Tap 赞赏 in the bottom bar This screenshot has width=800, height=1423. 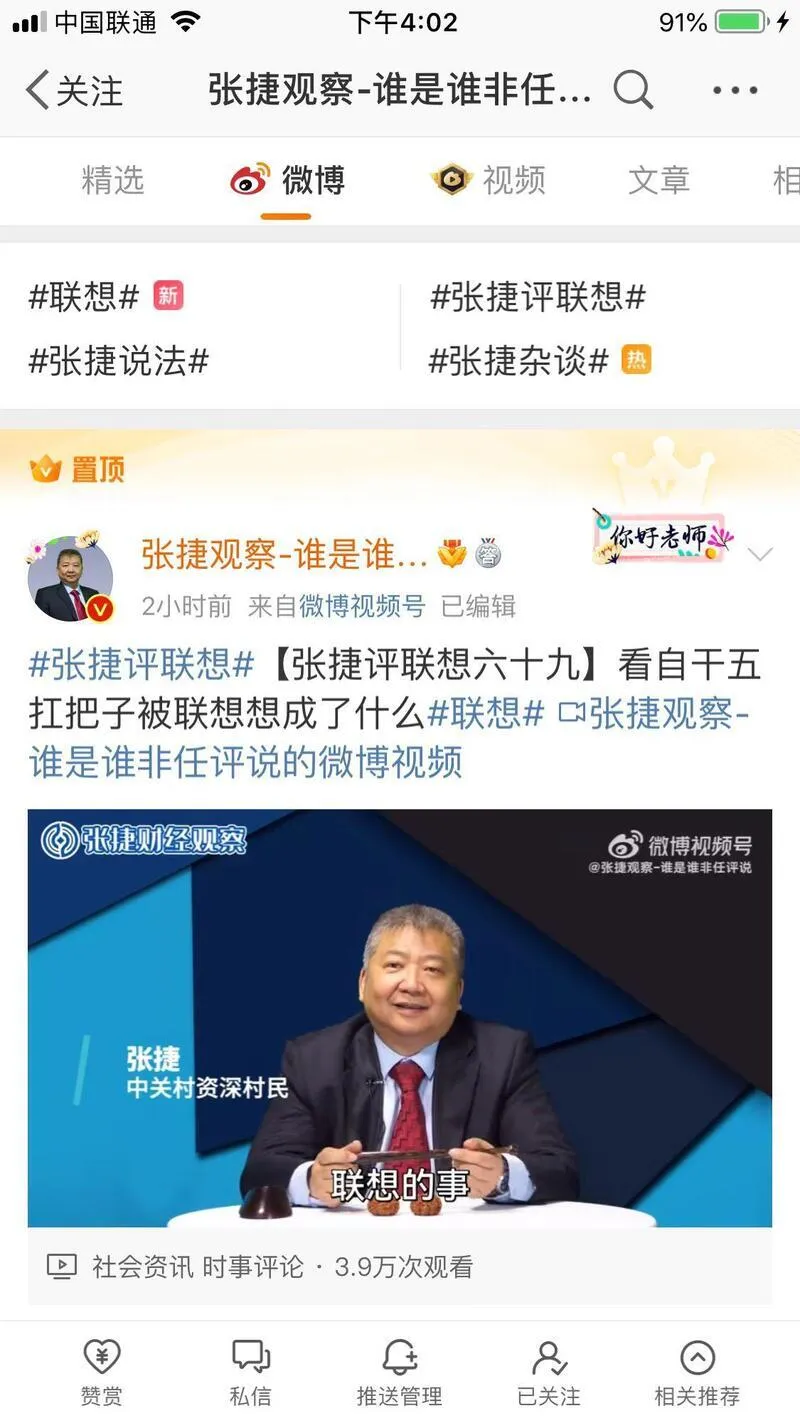(x=101, y=1373)
